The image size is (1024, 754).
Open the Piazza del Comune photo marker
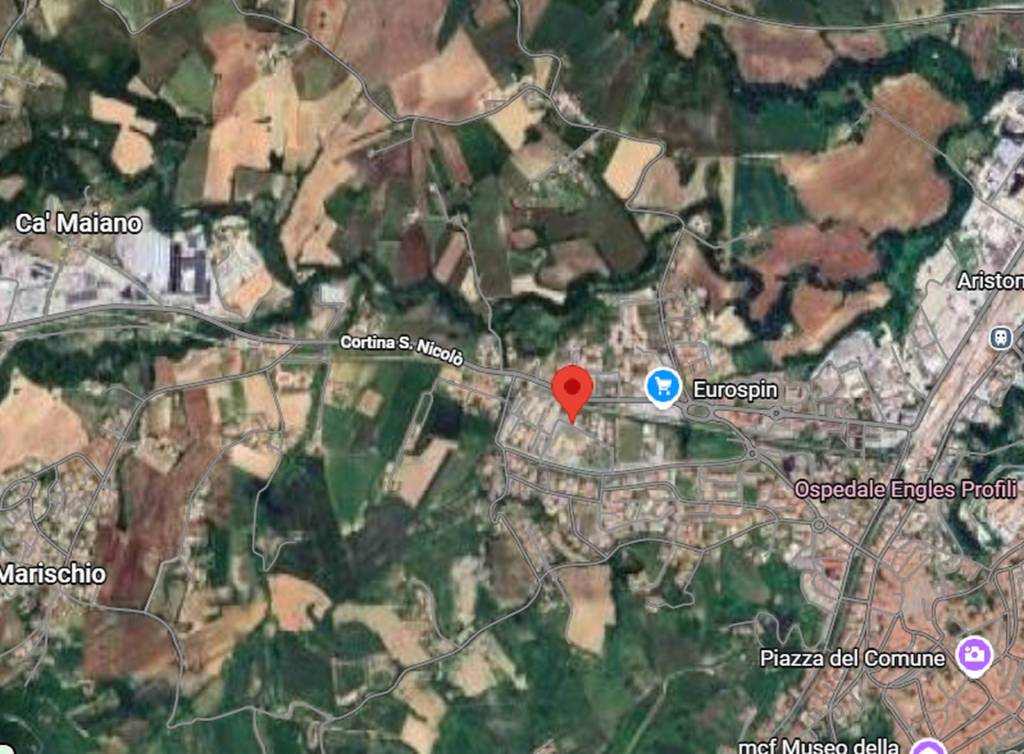click(973, 656)
